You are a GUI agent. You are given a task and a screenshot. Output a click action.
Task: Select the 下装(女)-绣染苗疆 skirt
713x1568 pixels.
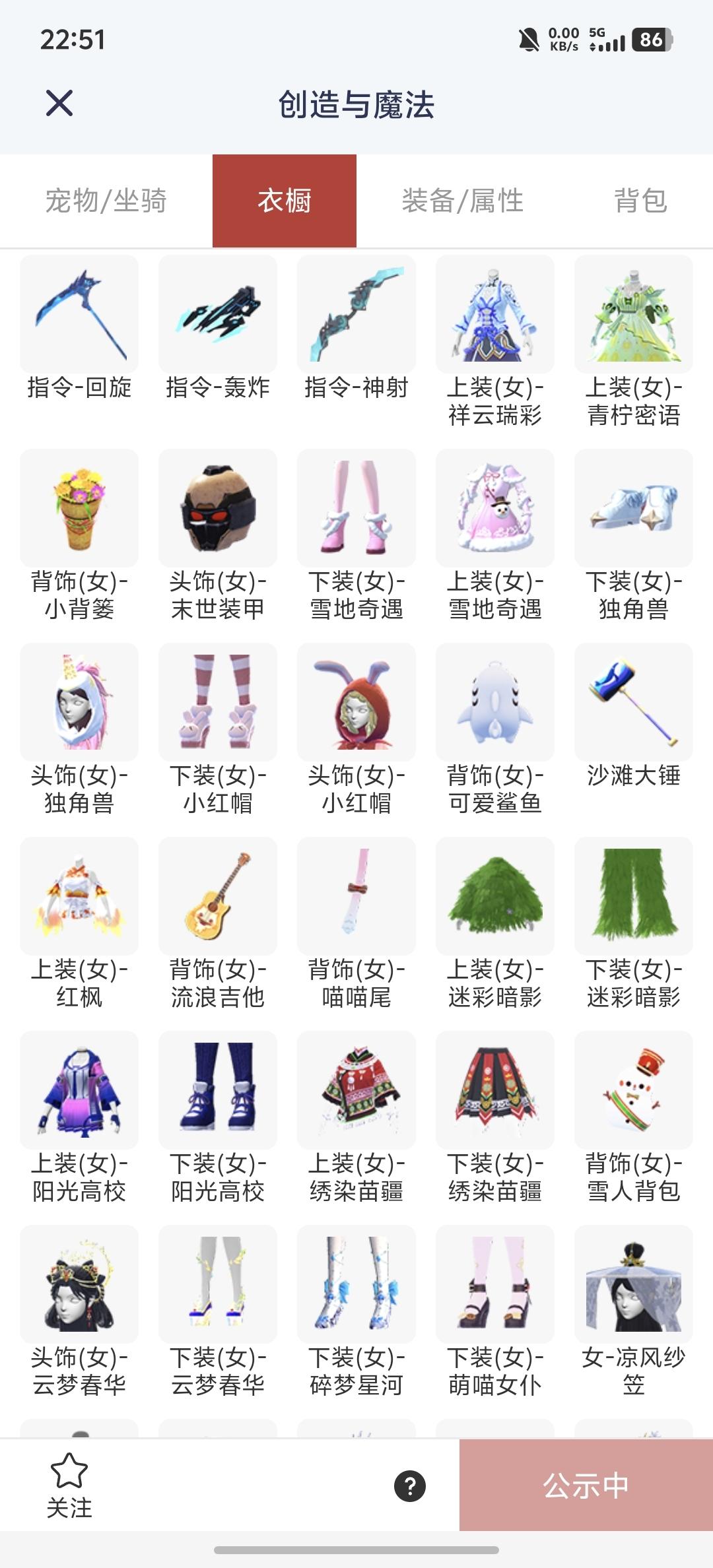495,1091
